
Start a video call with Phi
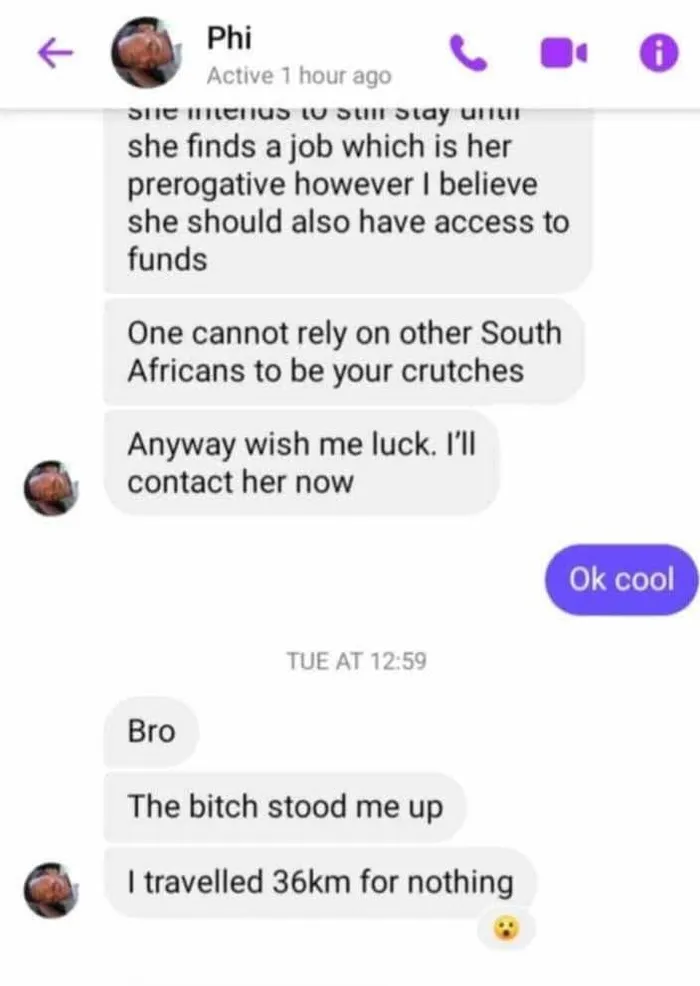click(561, 54)
